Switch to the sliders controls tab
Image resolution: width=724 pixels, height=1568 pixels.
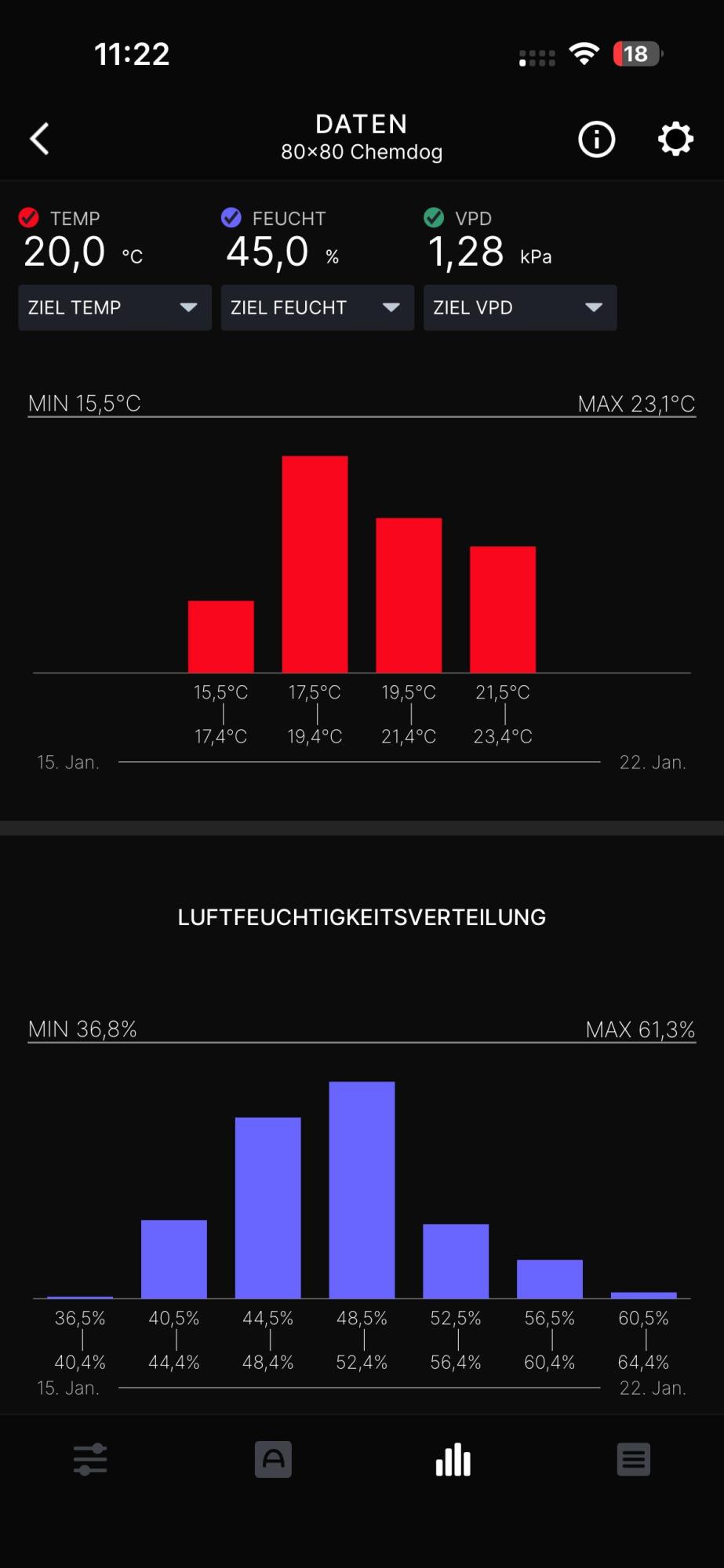90,1459
